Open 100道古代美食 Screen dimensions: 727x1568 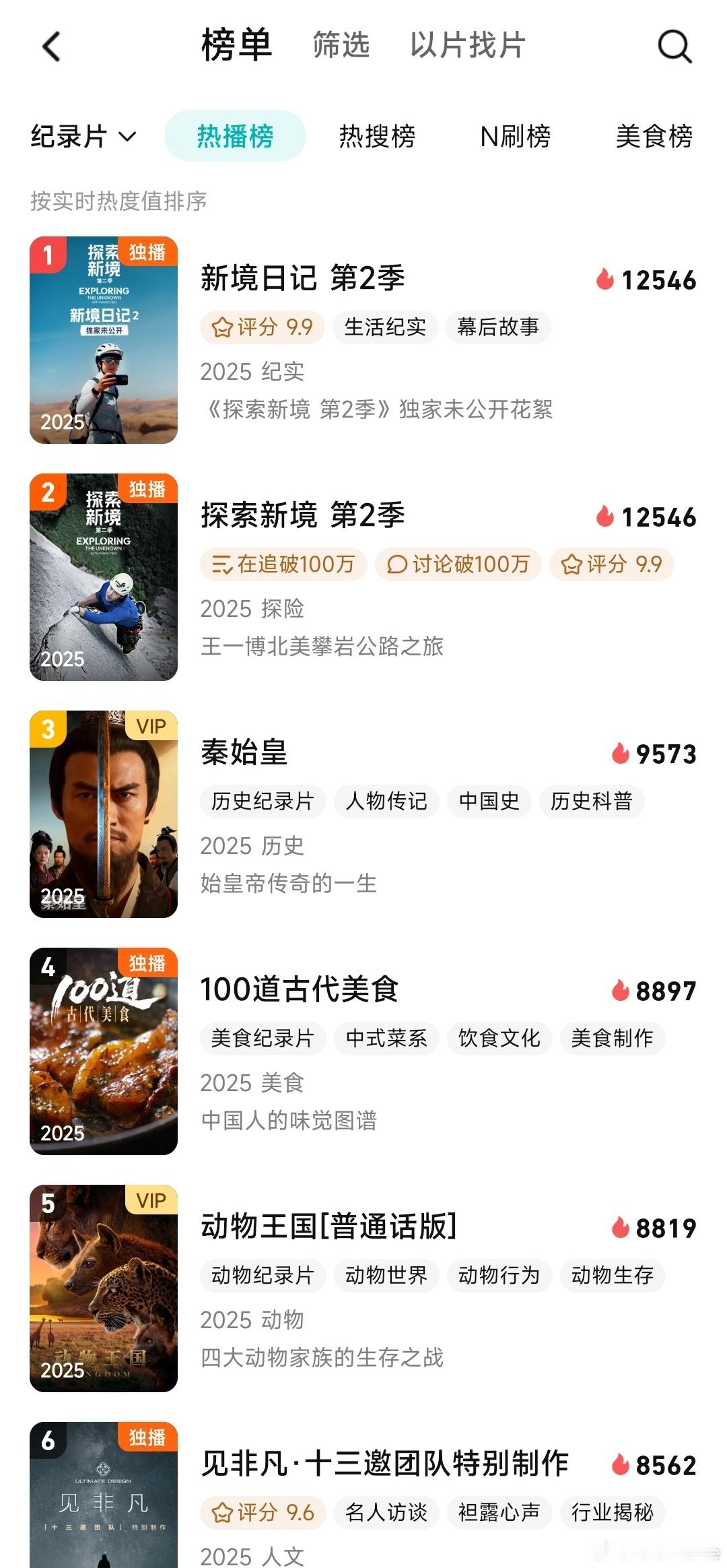[300, 989]
